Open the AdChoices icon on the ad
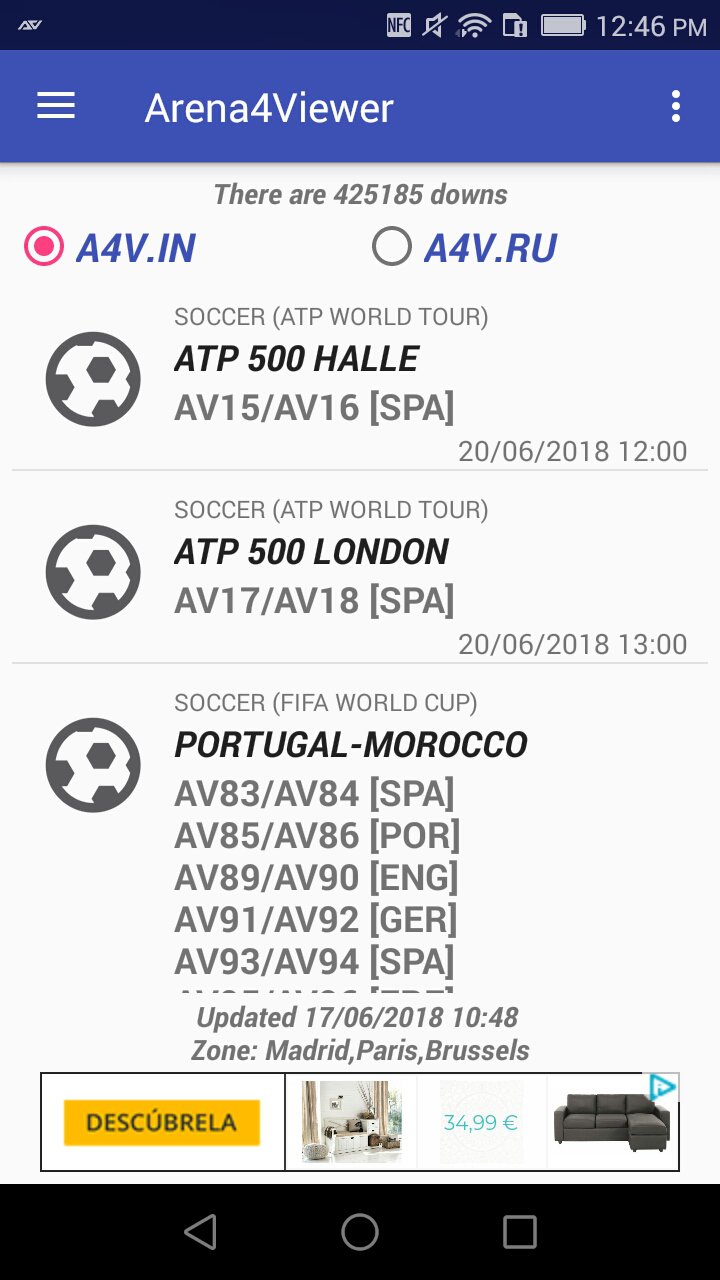This screenshot has width=720, height=1280. (662, 1087)
